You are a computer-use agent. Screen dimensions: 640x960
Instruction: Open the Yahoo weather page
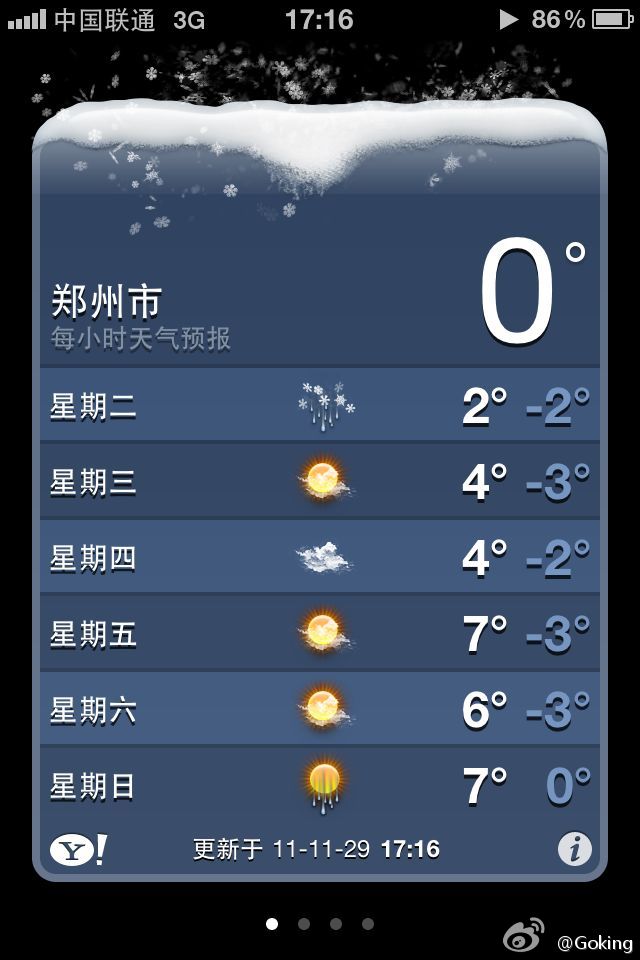[78, 850]
